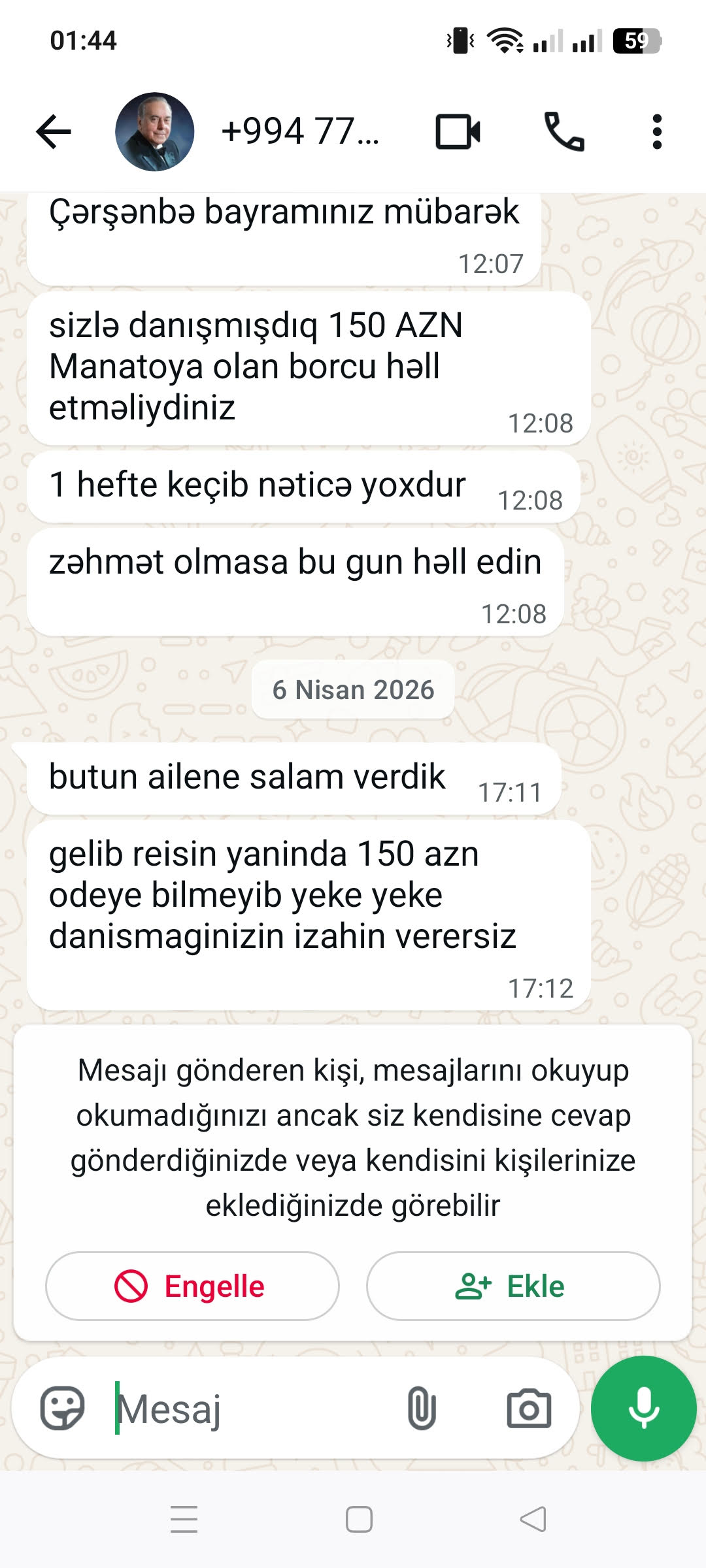Go to the home screen
Screen dimensions: 706x1568
[x=359, y=1519]
